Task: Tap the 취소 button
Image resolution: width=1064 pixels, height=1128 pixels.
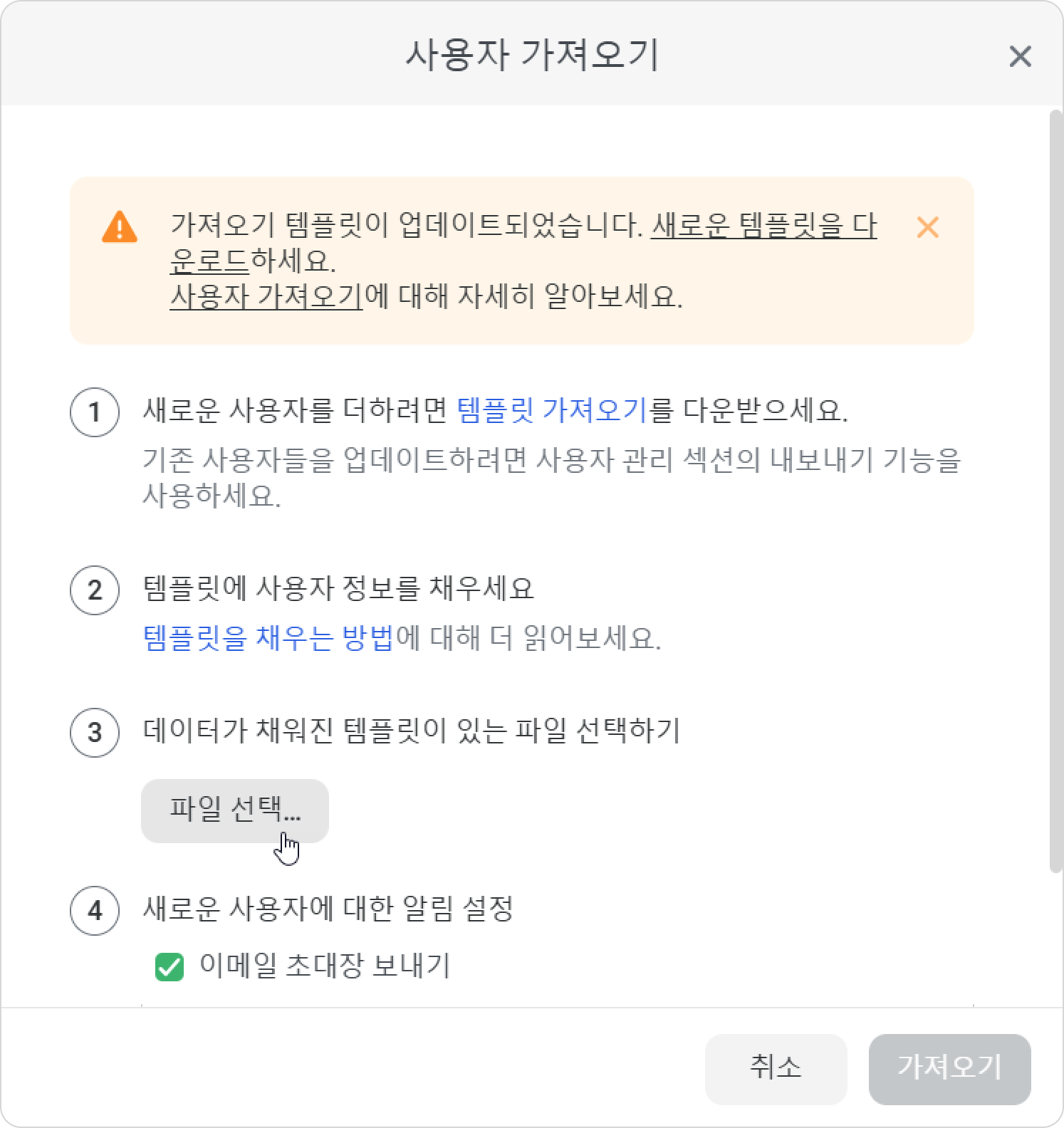Action: coord(776,1069)
